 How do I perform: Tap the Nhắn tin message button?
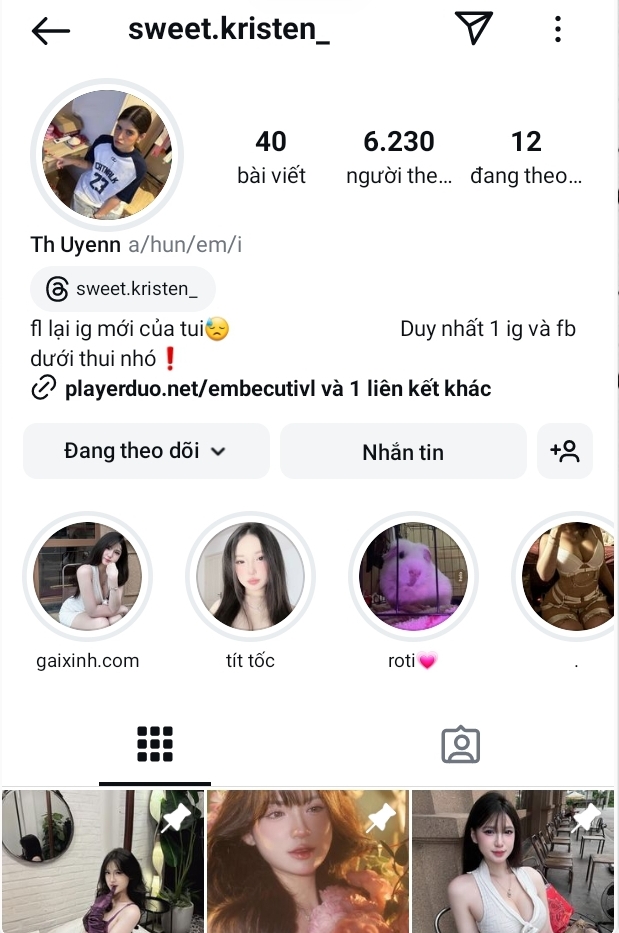point(403,452)
